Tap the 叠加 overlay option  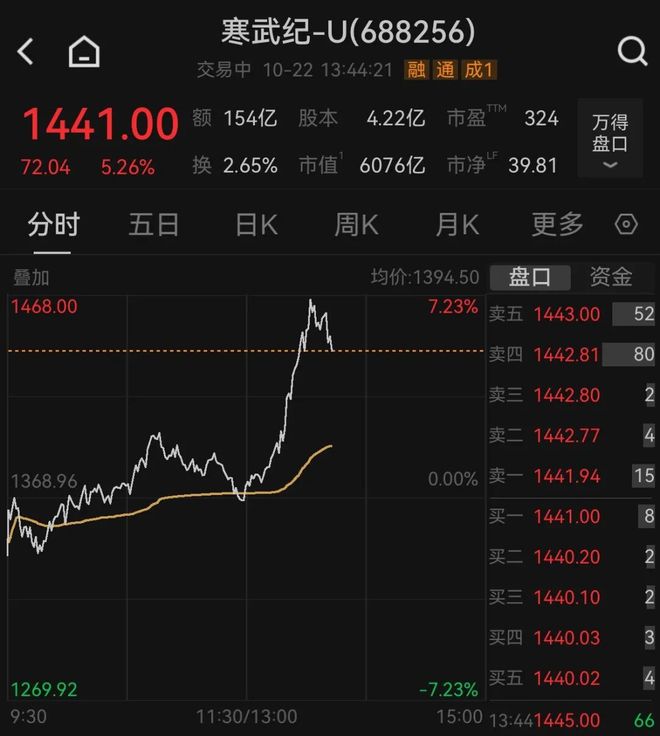pyautogui.click(x=31, y=277)
